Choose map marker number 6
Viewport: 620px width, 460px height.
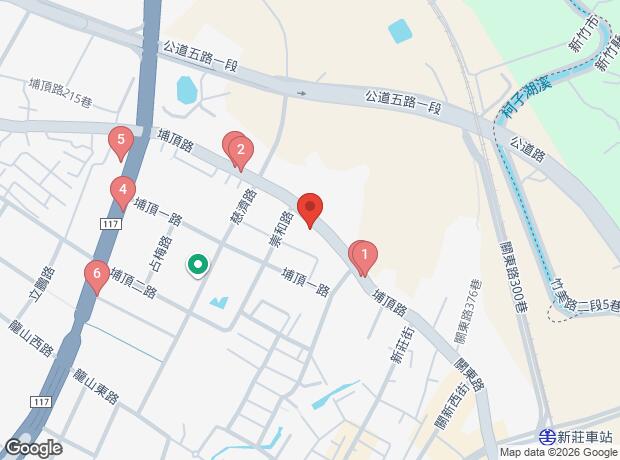[97, 276]
